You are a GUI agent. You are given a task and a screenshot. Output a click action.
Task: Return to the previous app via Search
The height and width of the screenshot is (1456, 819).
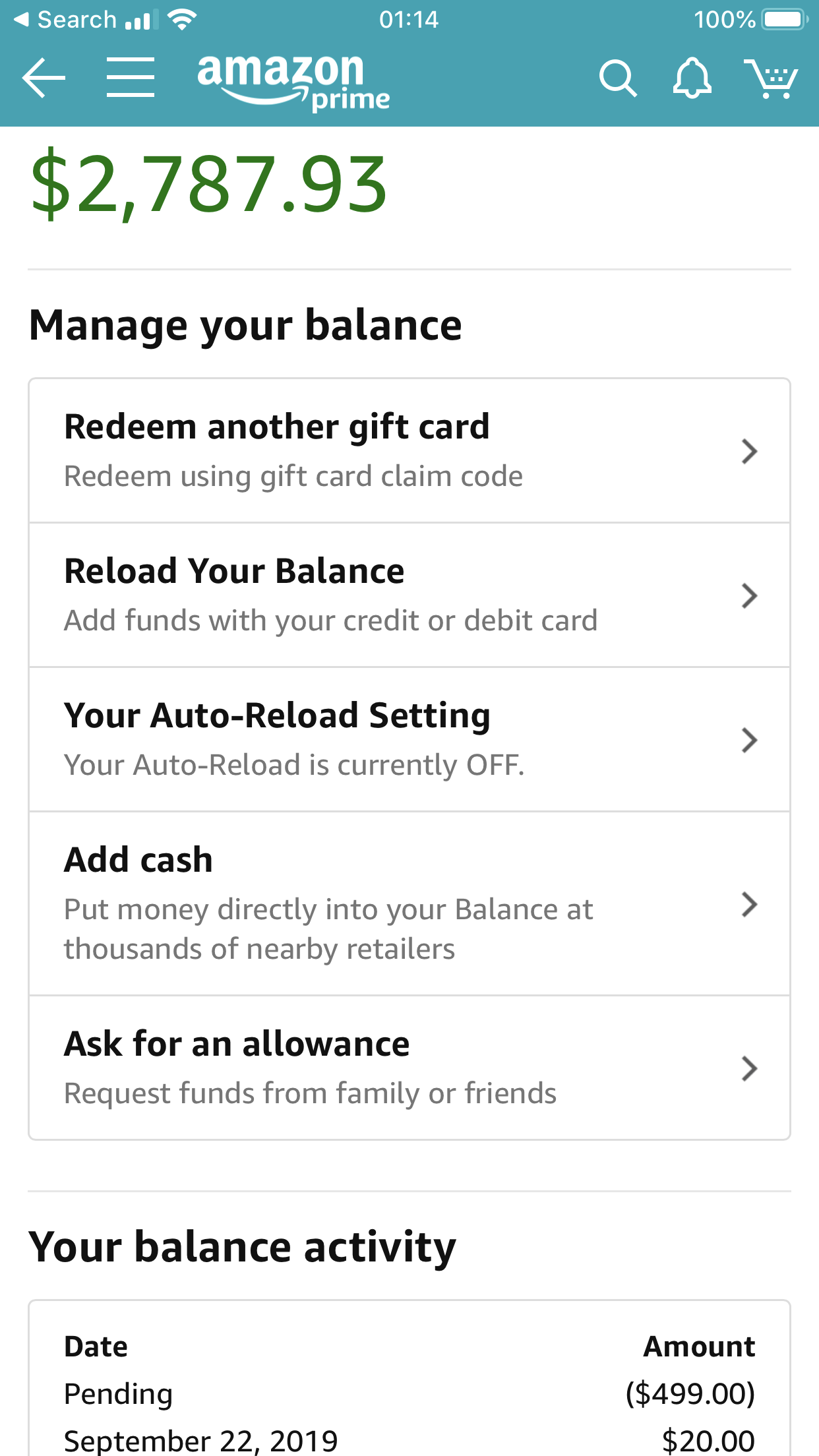pyautogui.click(x=65, y=20)
